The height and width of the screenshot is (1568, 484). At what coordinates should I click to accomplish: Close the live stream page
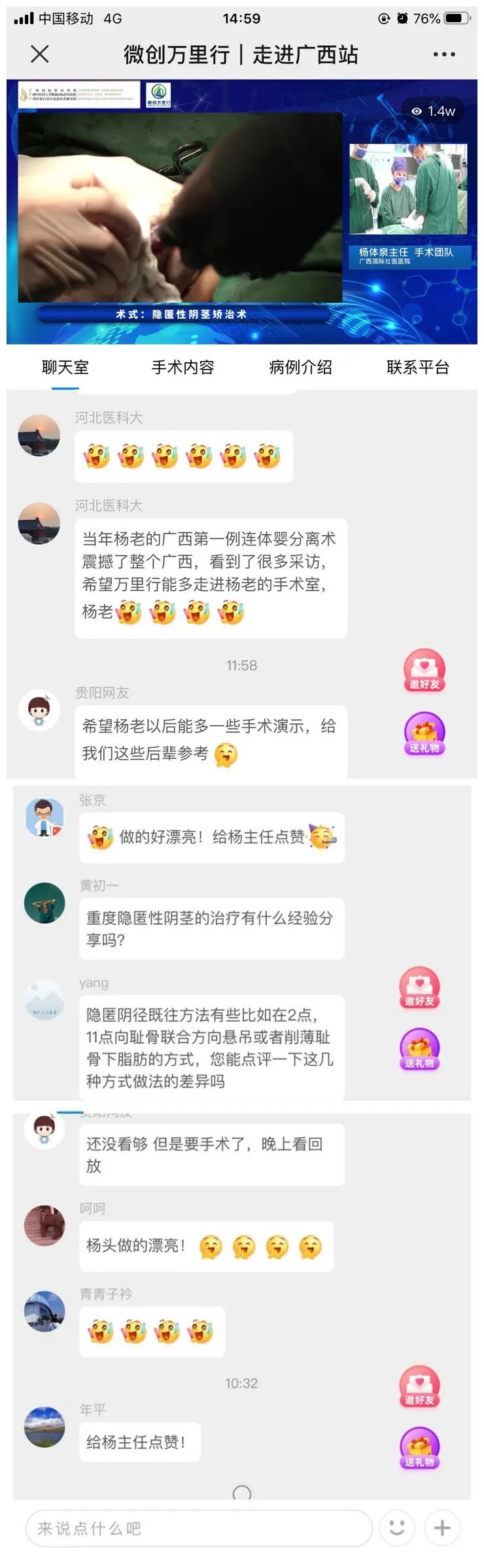pyautogui.click(x=40, y=54)
